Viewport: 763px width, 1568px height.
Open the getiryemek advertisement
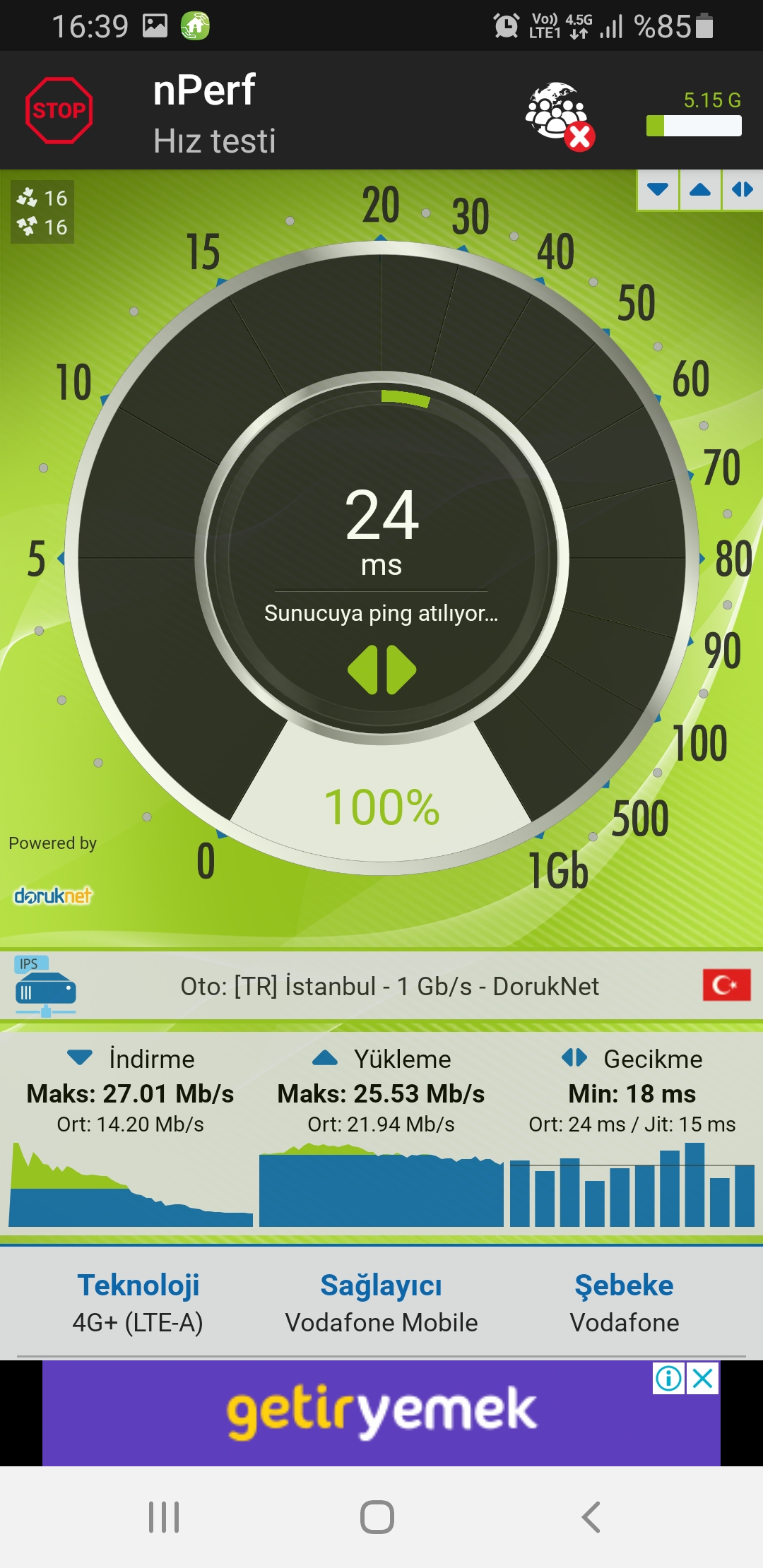click(381, 1413)
